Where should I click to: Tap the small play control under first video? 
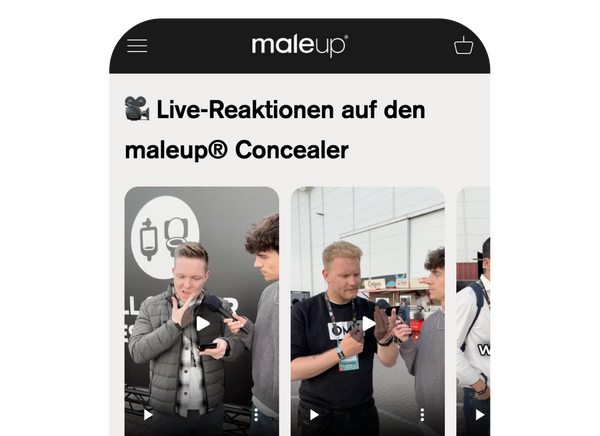[x=148, y=414]
